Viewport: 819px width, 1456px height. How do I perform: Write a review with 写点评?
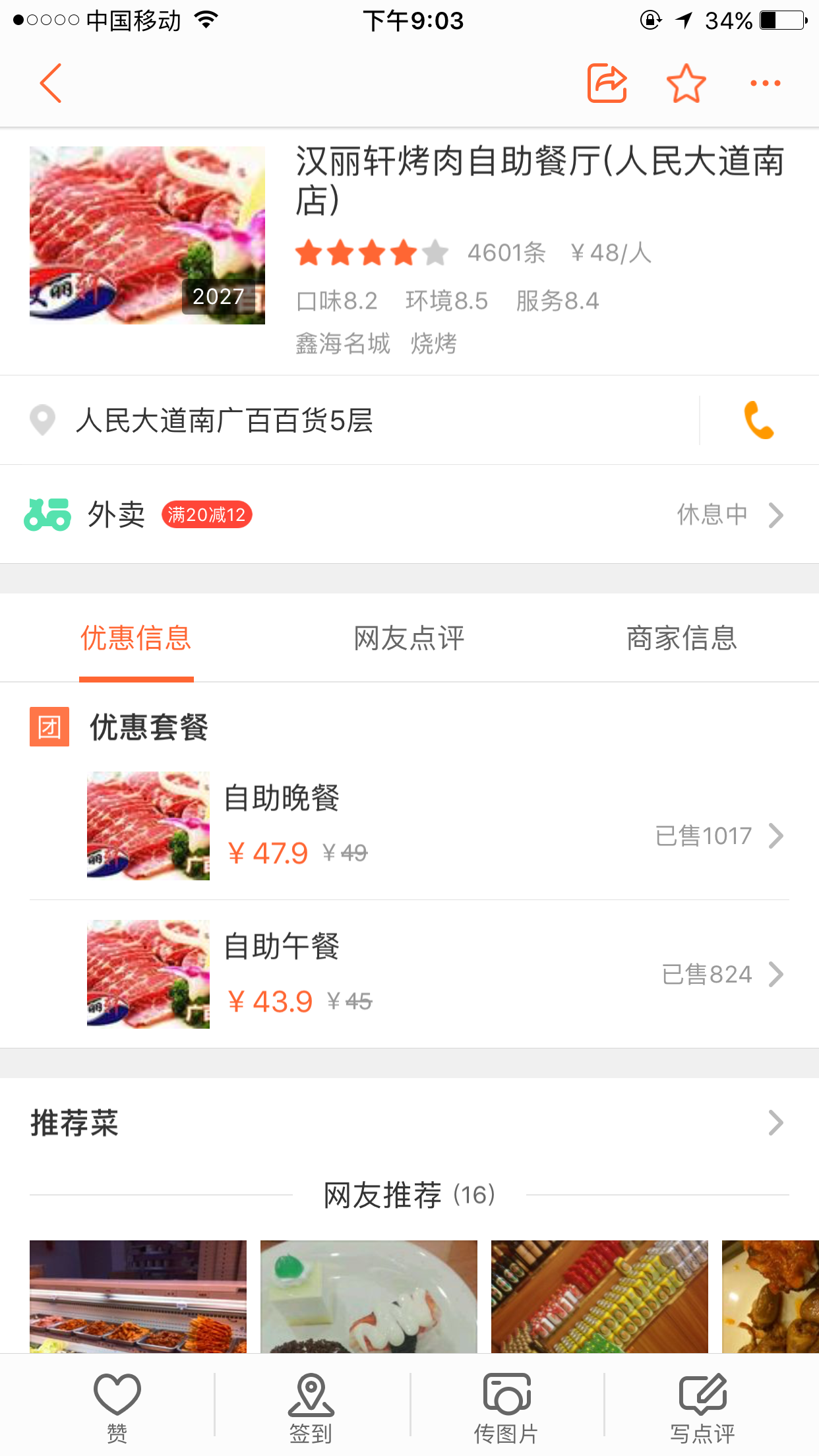click(703, 1406)
